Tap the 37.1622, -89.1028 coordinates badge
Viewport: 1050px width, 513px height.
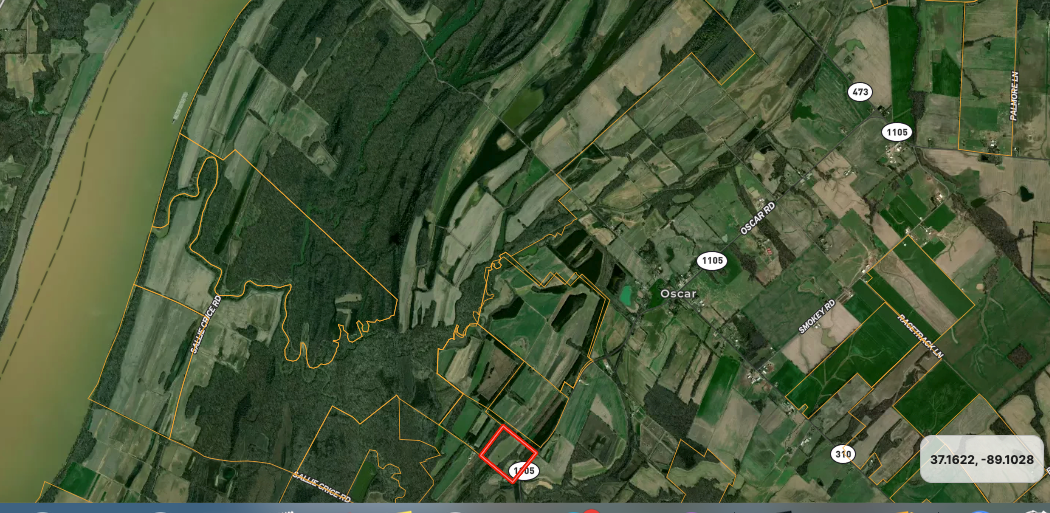(x=981, y=460)
